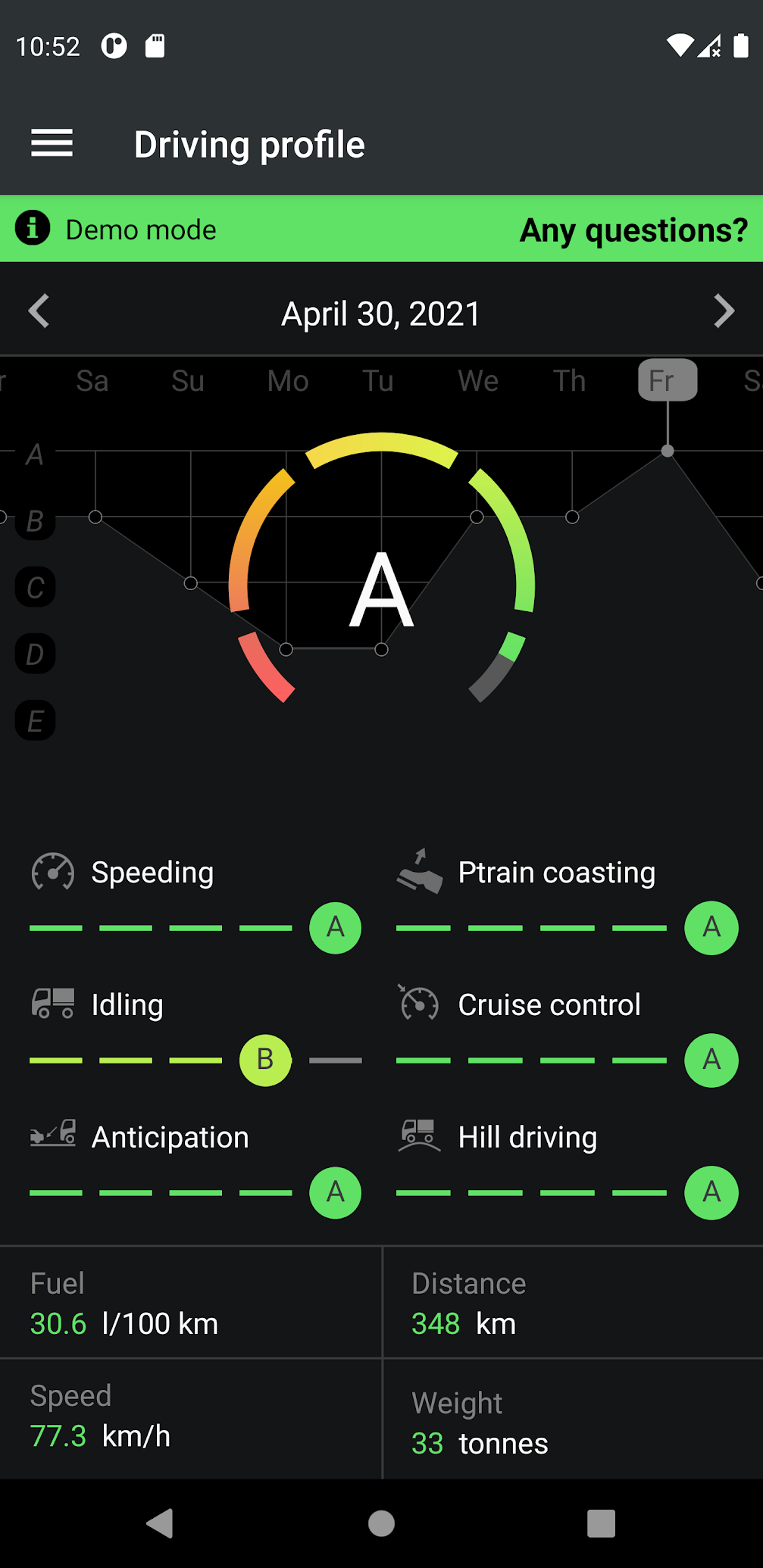Tap the Demo mode info icon
This screenshot has width=763, height=1568.
point(33,229)
